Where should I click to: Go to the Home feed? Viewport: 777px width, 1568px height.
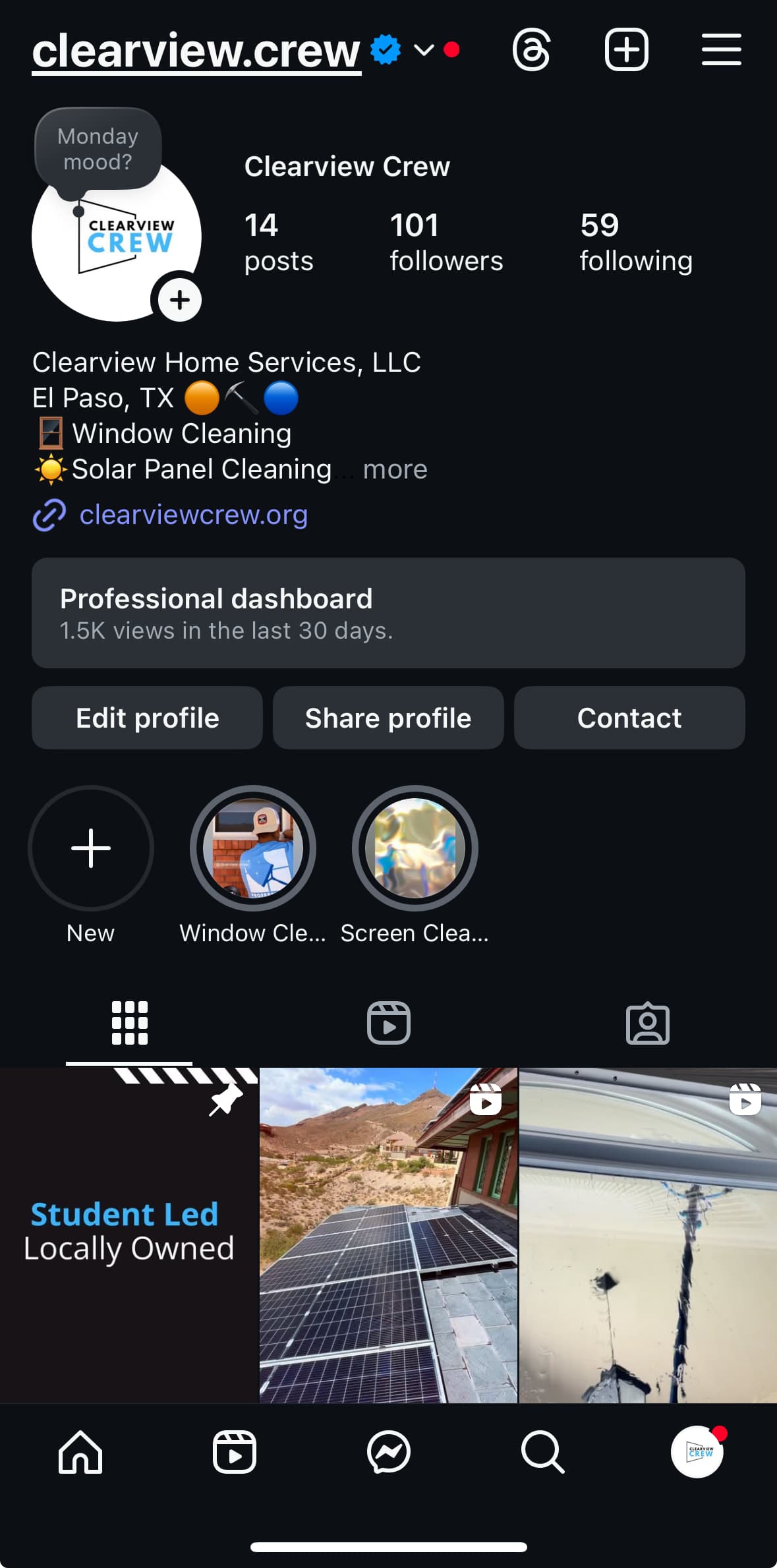(80, 1451)
